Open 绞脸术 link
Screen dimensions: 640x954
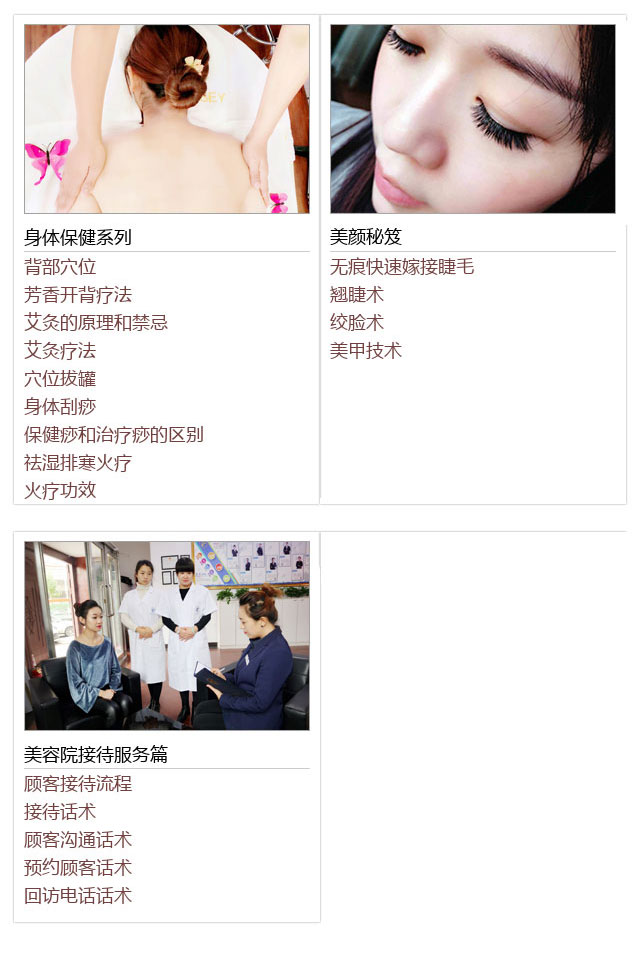(357, 323)
